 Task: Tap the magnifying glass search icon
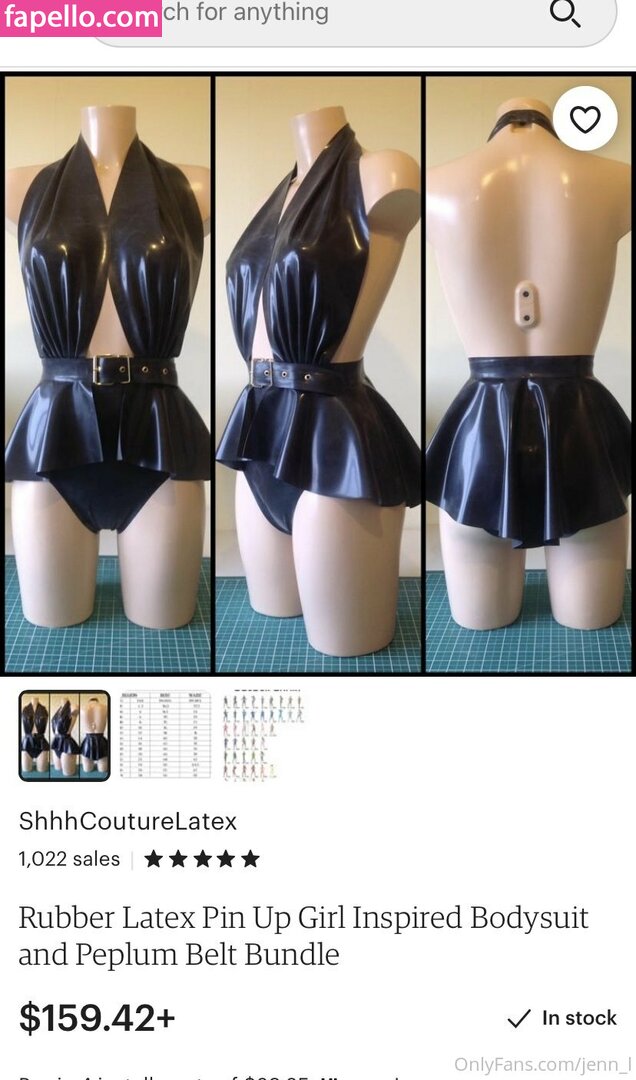[565, 14]
